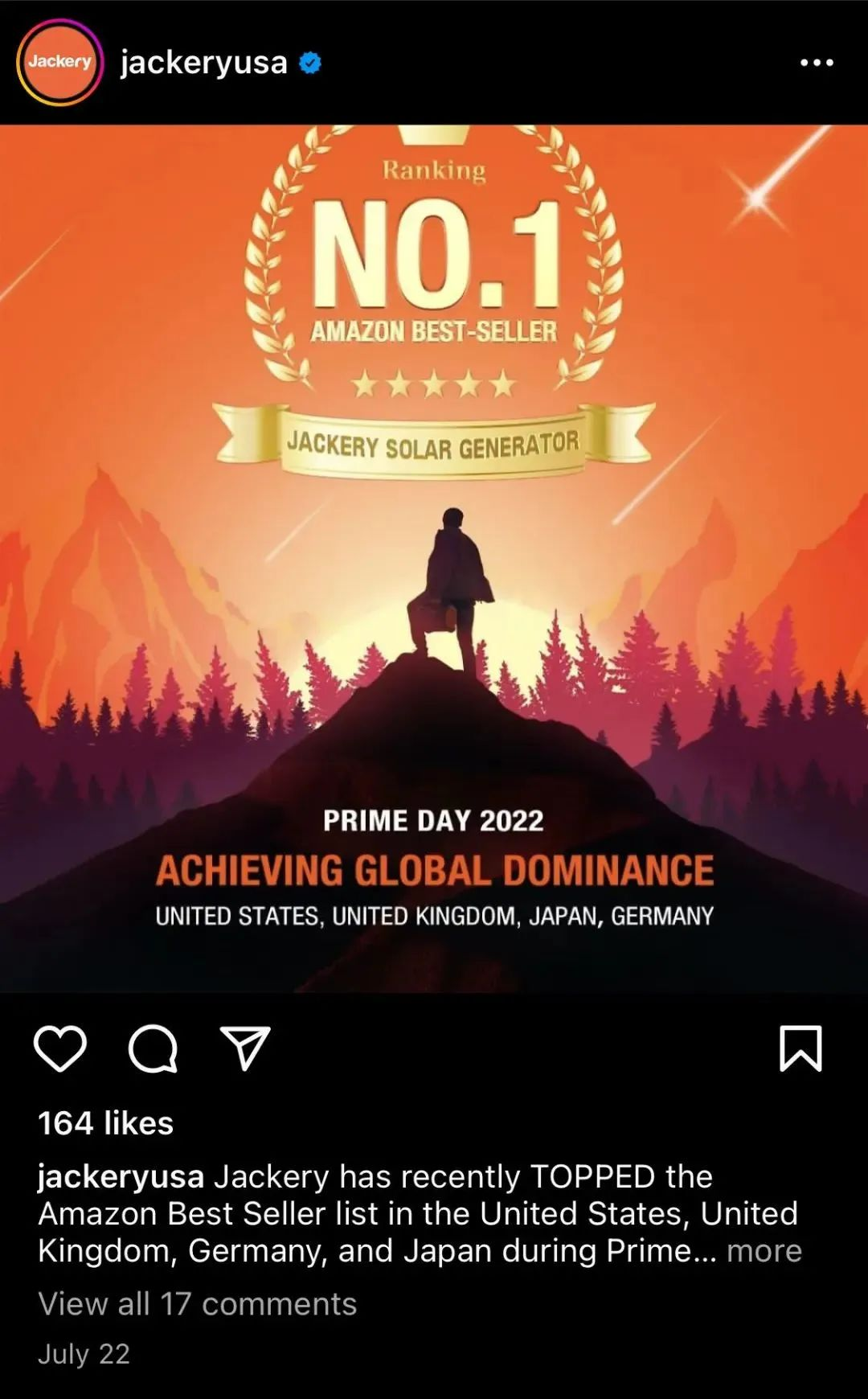The image size is (868, 1399).
Task: Save the post with the bookmark icon
Action: (x=800, y=1048)
